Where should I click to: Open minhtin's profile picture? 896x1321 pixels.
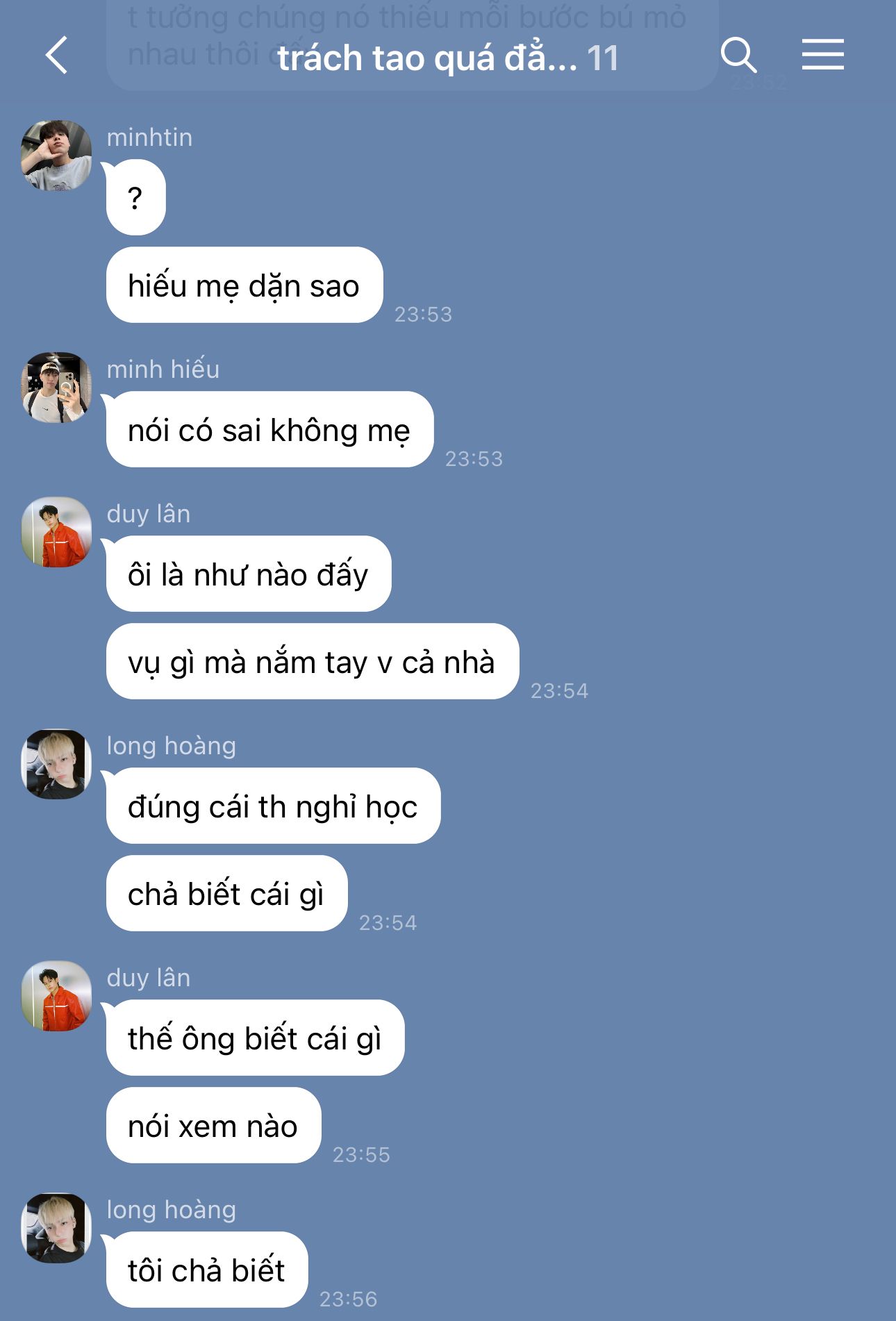point(56,156)
